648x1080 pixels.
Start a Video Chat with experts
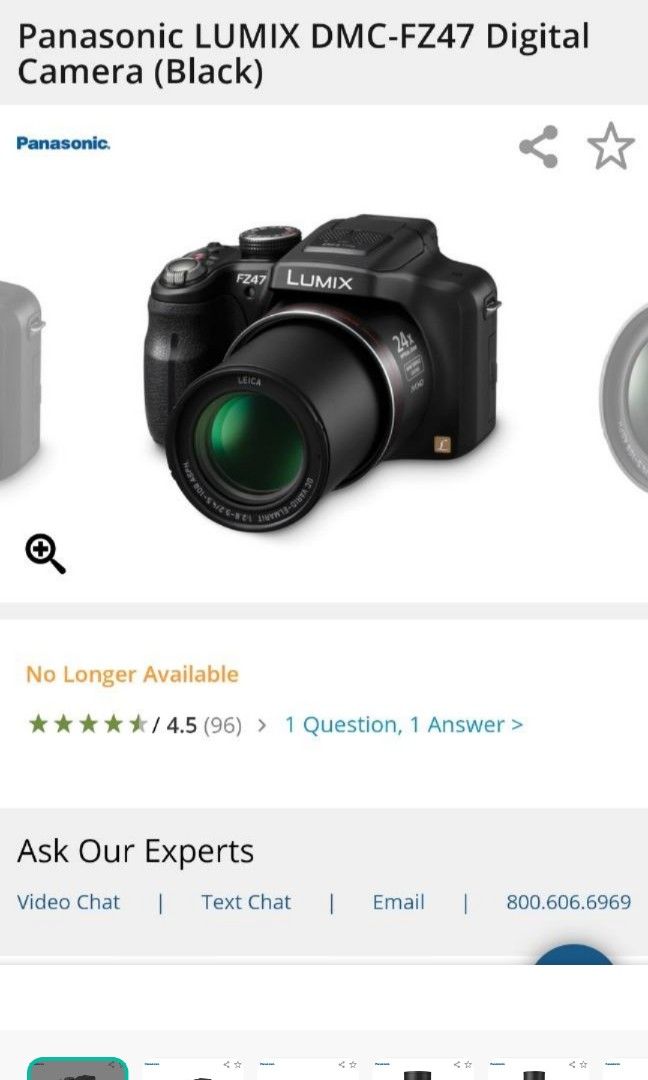pos(68,902)
